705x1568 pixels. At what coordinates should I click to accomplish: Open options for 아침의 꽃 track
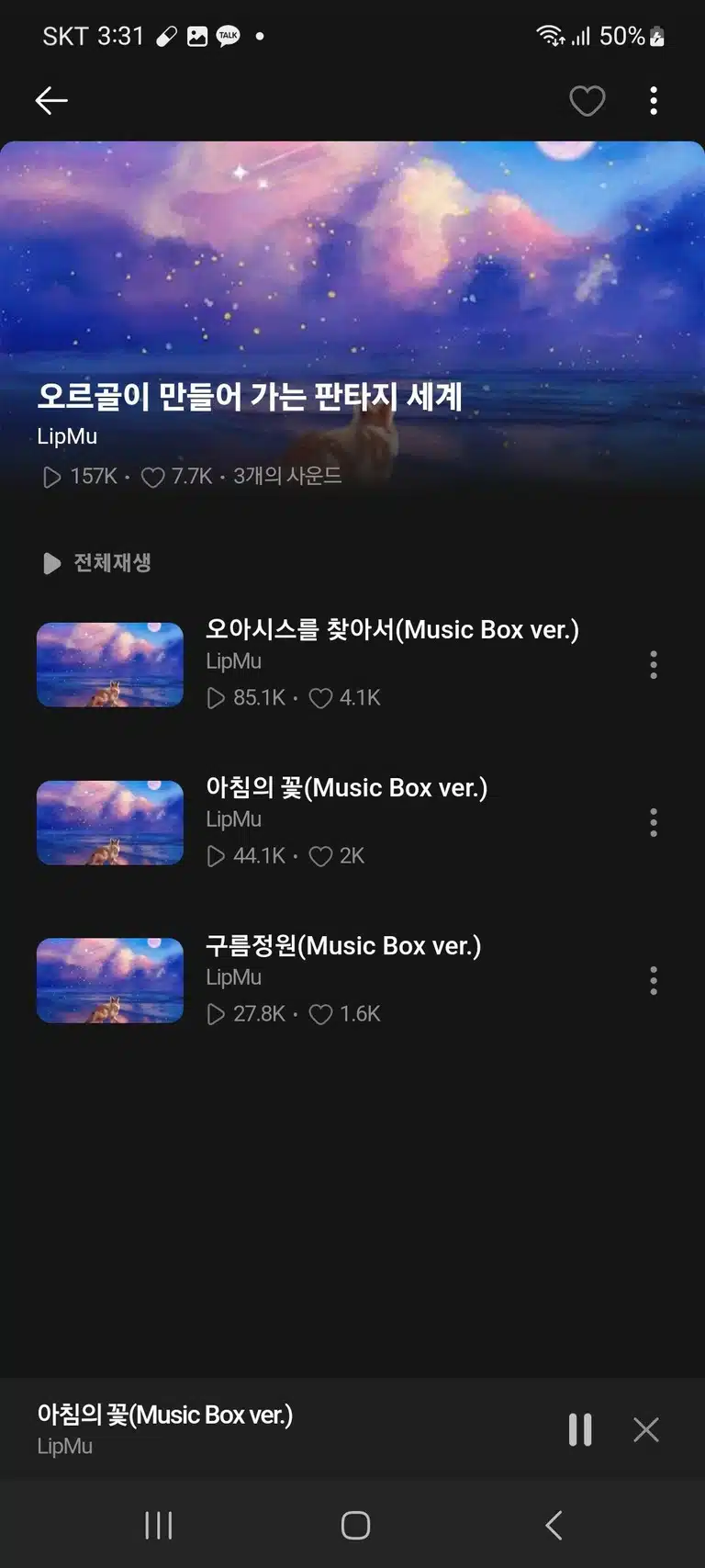(x=654, y=822)
